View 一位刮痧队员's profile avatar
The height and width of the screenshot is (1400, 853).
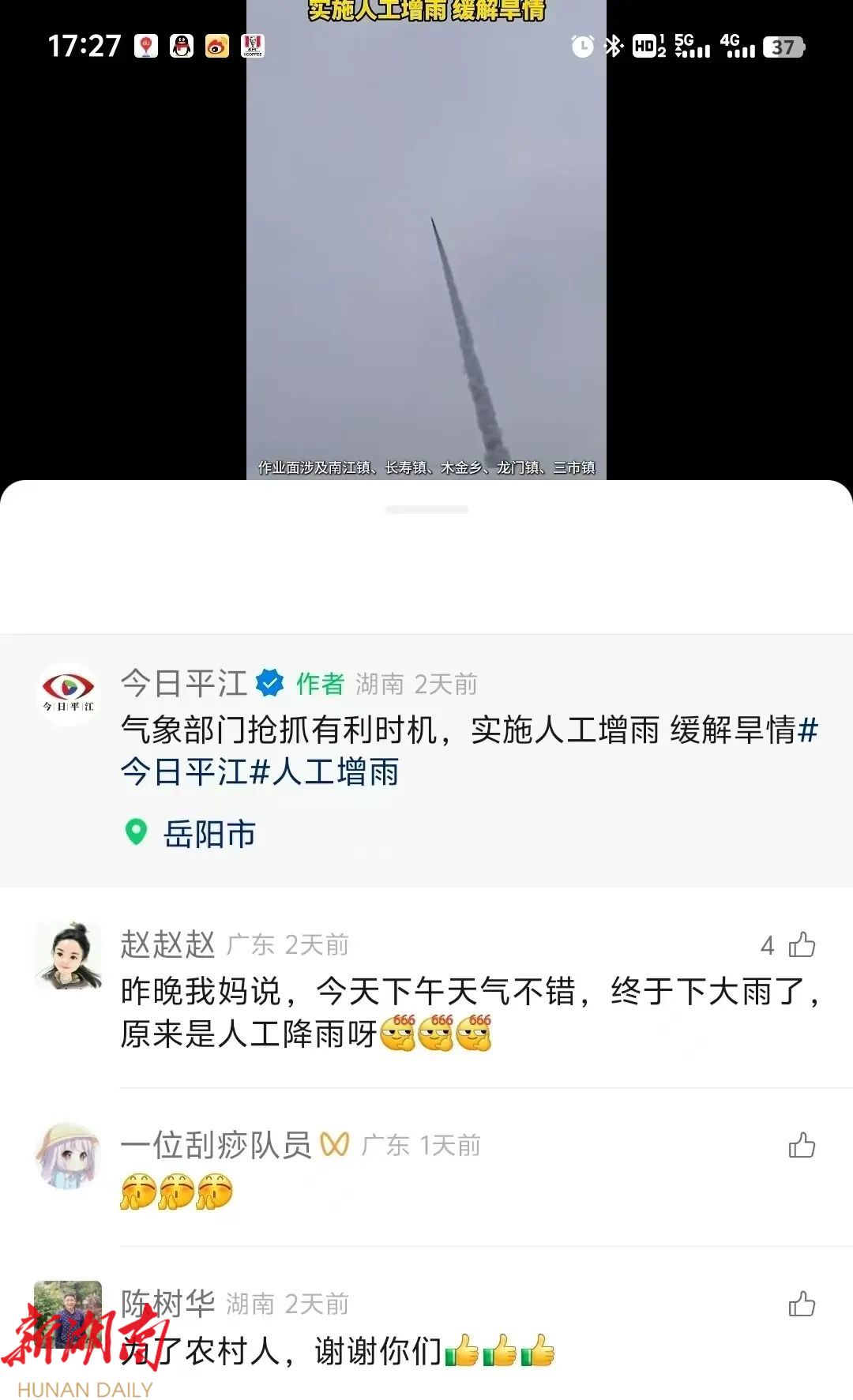click(x=68, y=1155)
